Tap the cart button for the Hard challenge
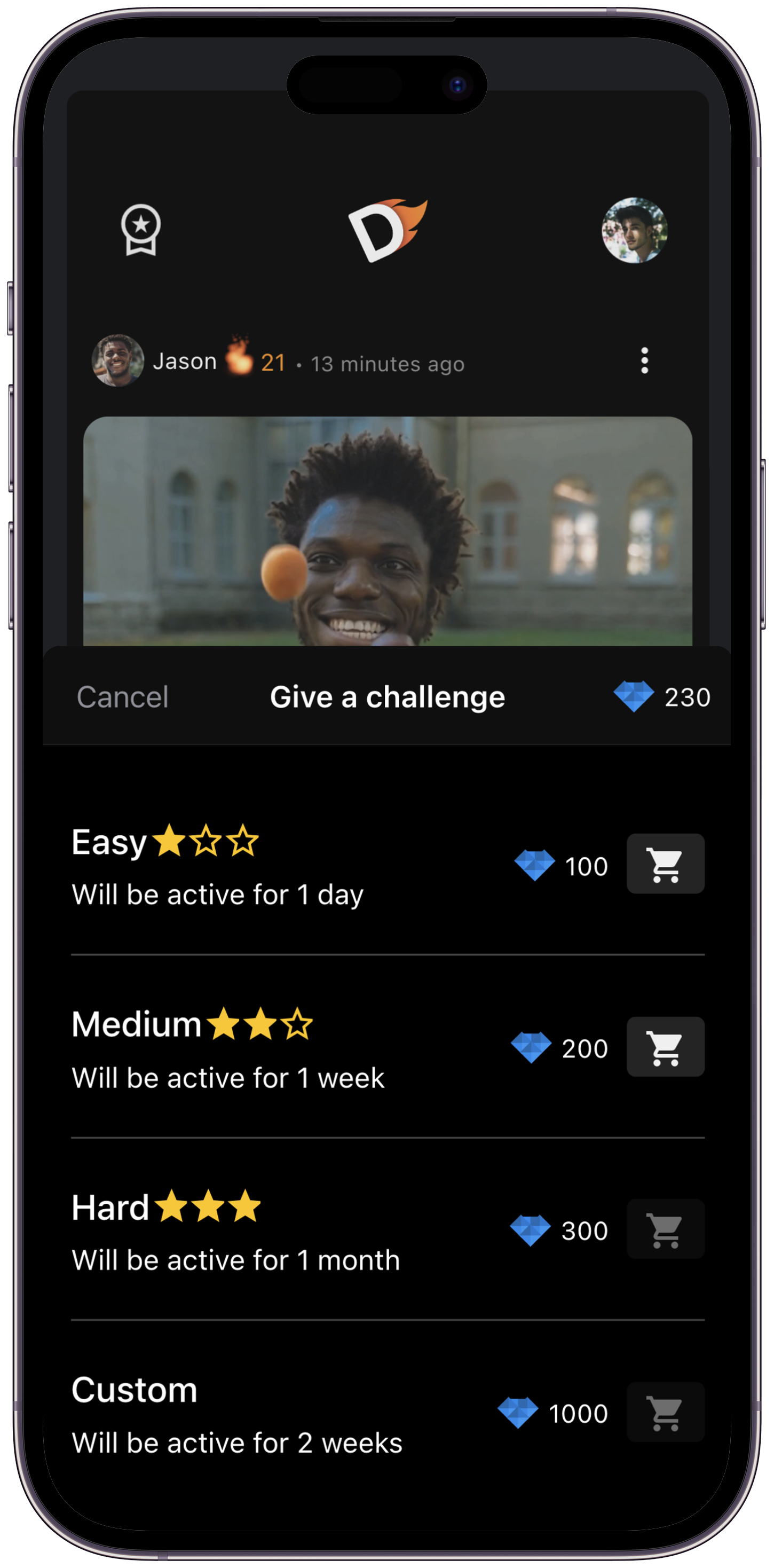 tap(665, 1229)
